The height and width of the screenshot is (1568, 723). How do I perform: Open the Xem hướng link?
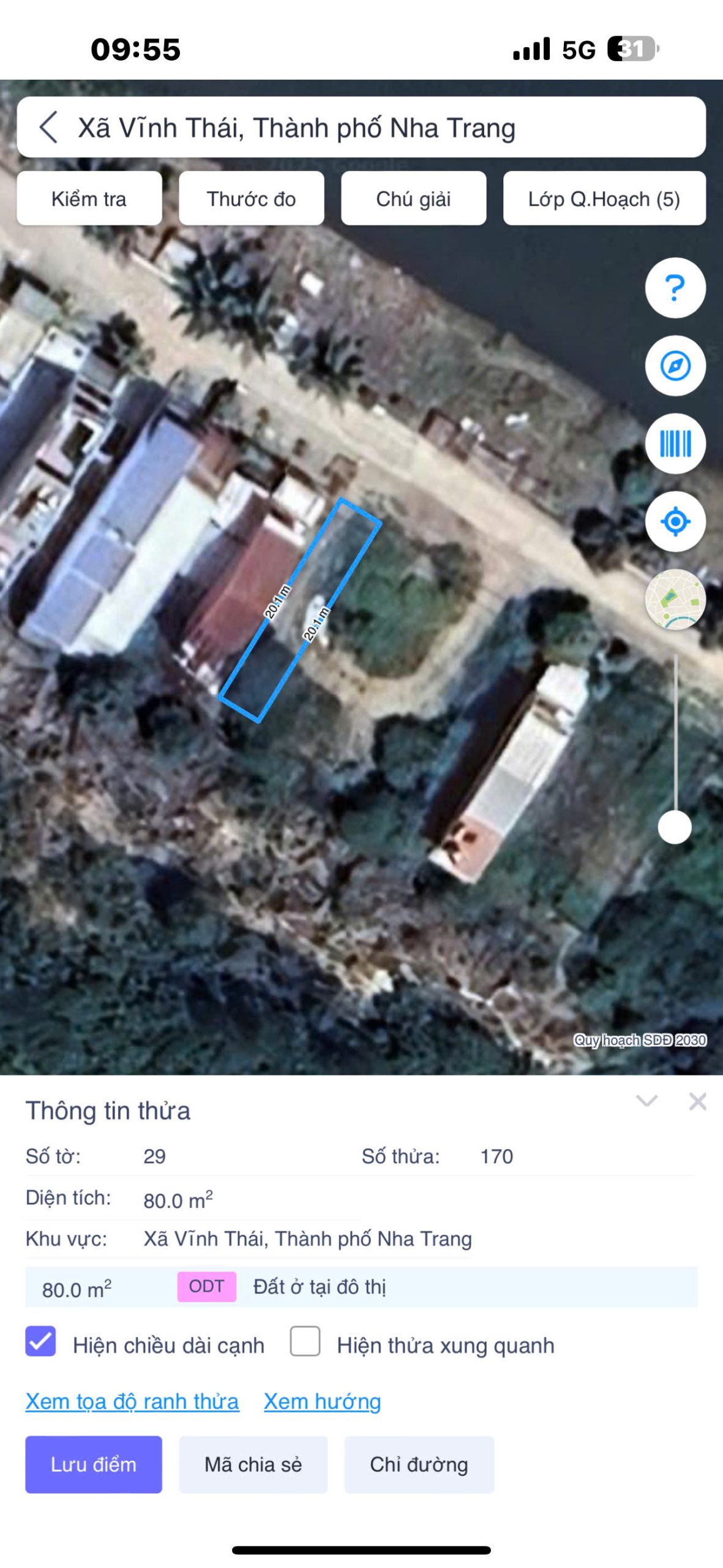click(x=322, y=1401)
